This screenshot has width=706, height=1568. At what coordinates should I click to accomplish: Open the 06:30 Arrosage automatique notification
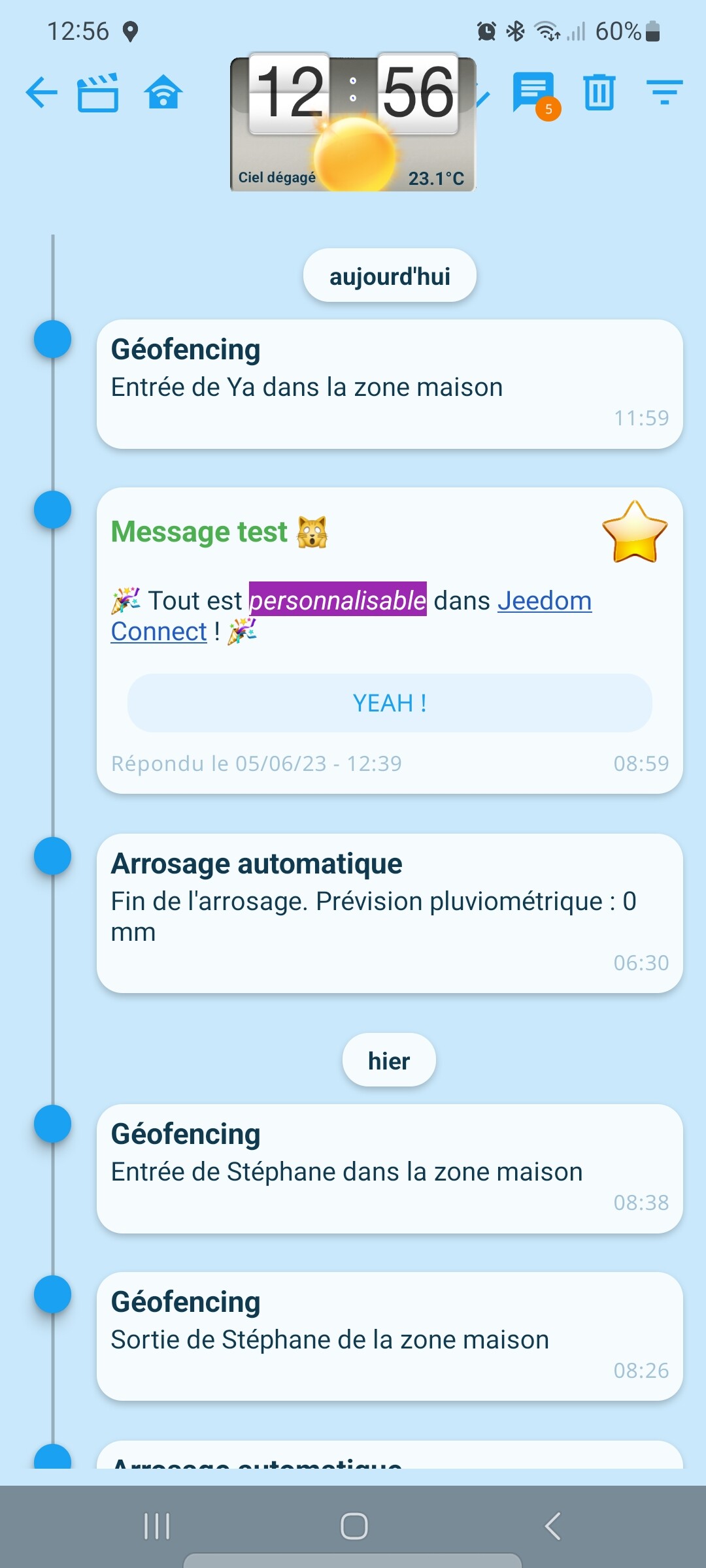390,913
